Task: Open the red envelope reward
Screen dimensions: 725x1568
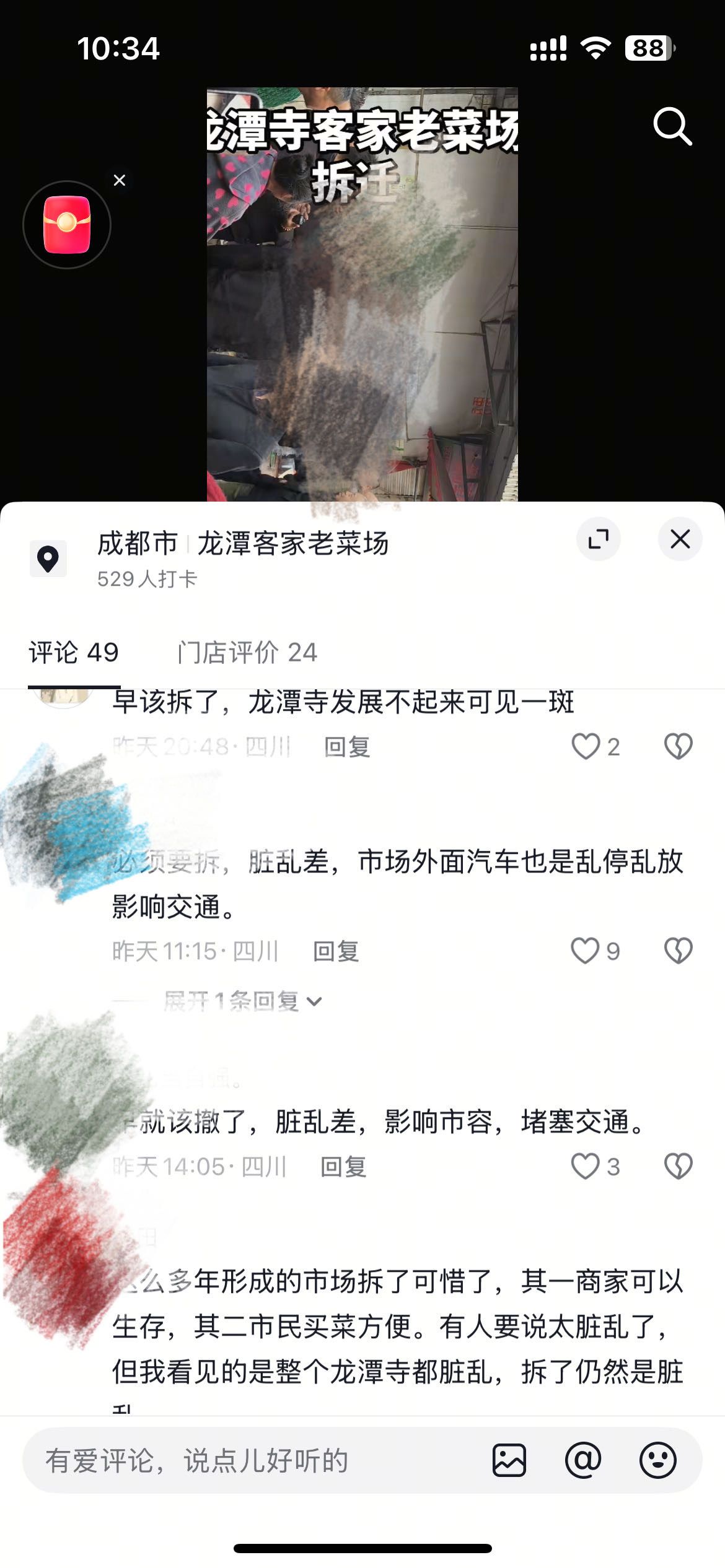Action: 67,225
